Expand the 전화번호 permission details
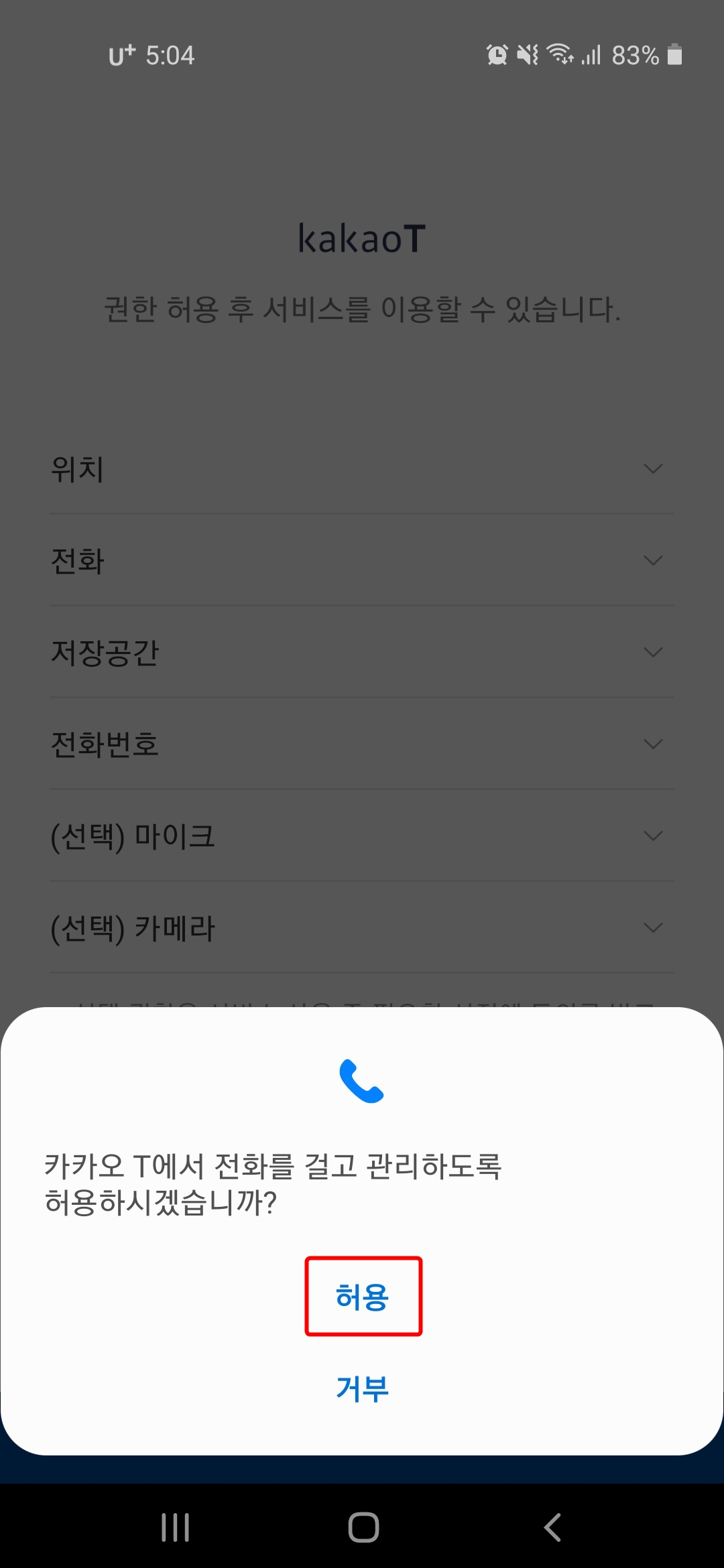The width and height of the screenshot is (724, 1568). pyautogui.click(x=654, y=744)
